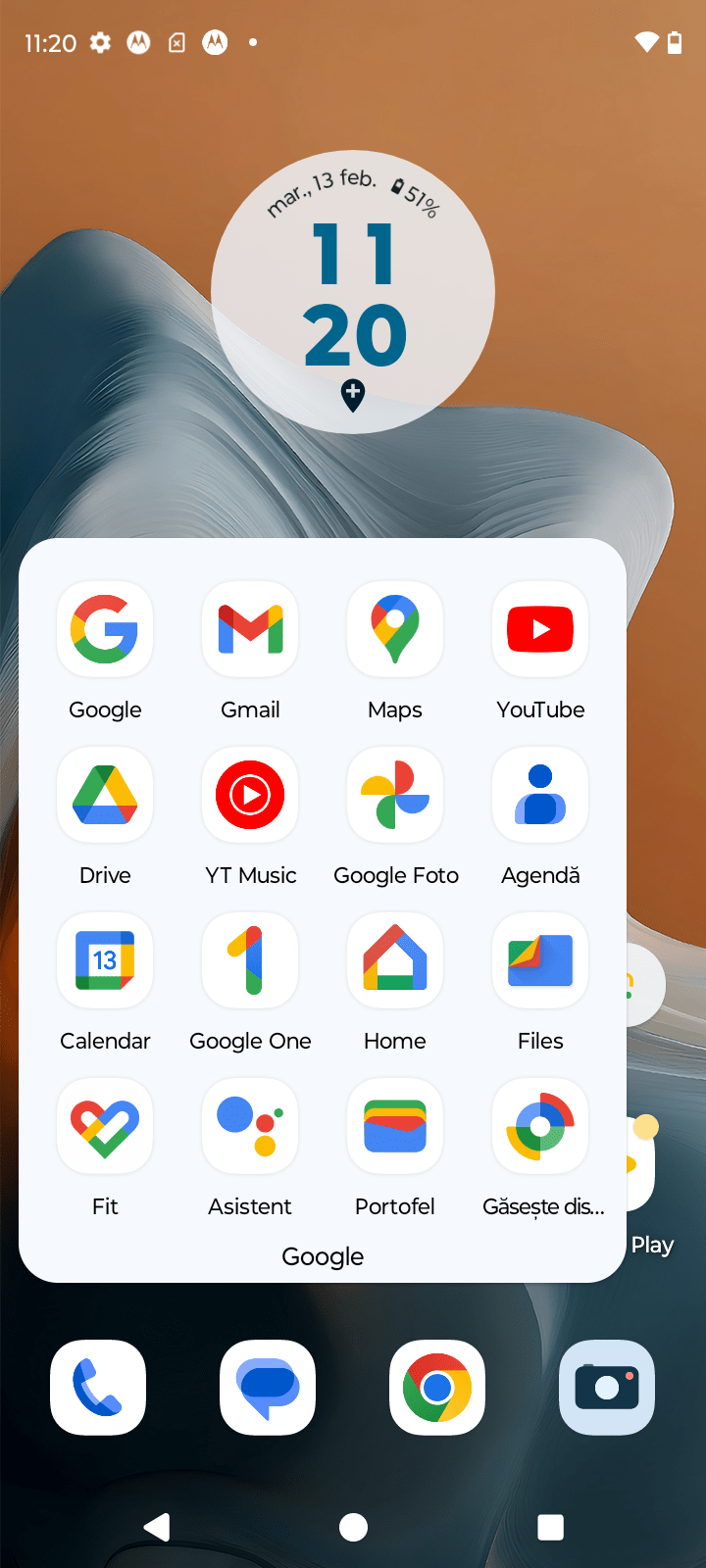
Task: Open the Files app
Action: click(540, 960)
